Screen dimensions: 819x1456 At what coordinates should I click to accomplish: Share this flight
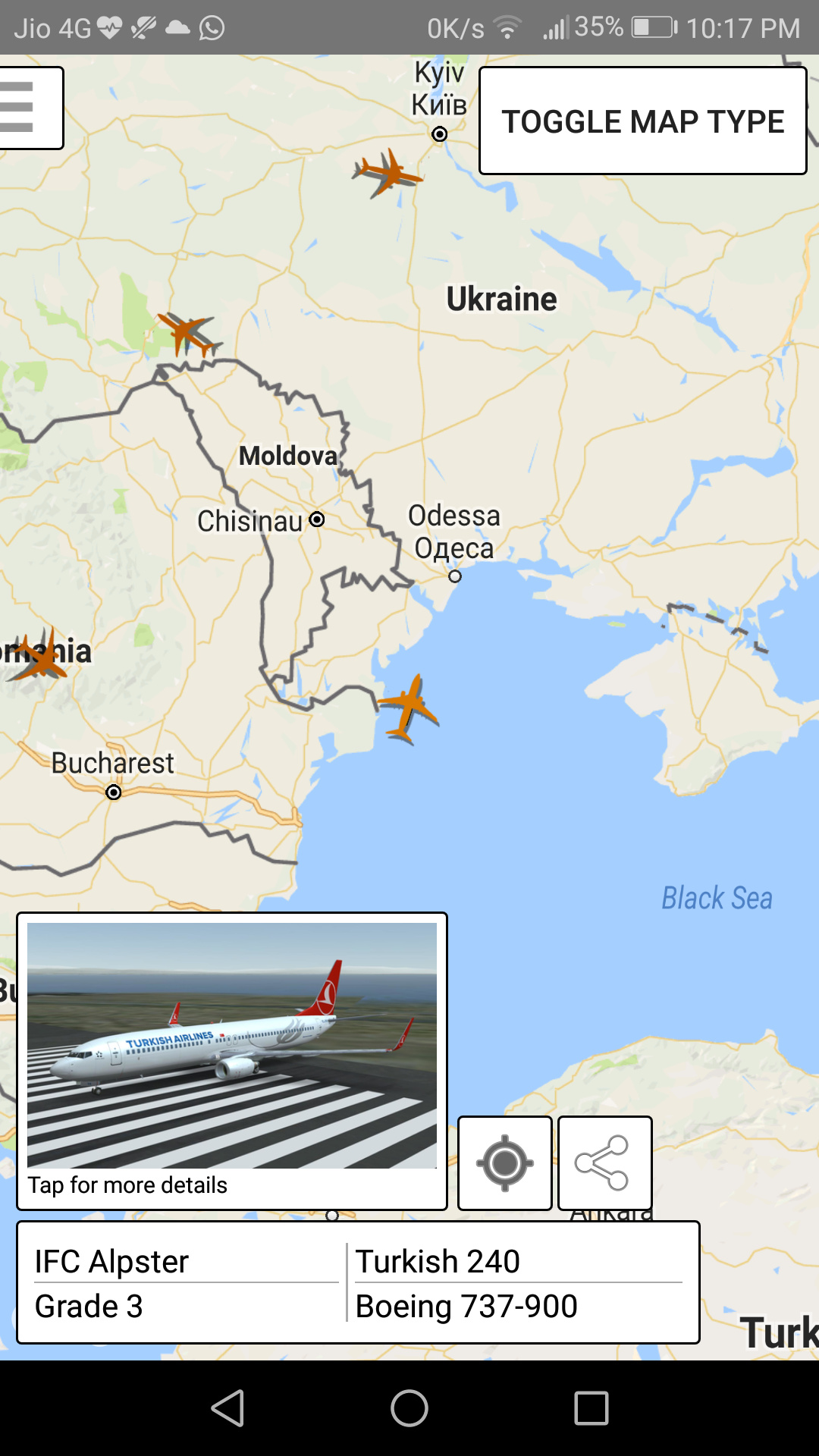click(604, 1163)
